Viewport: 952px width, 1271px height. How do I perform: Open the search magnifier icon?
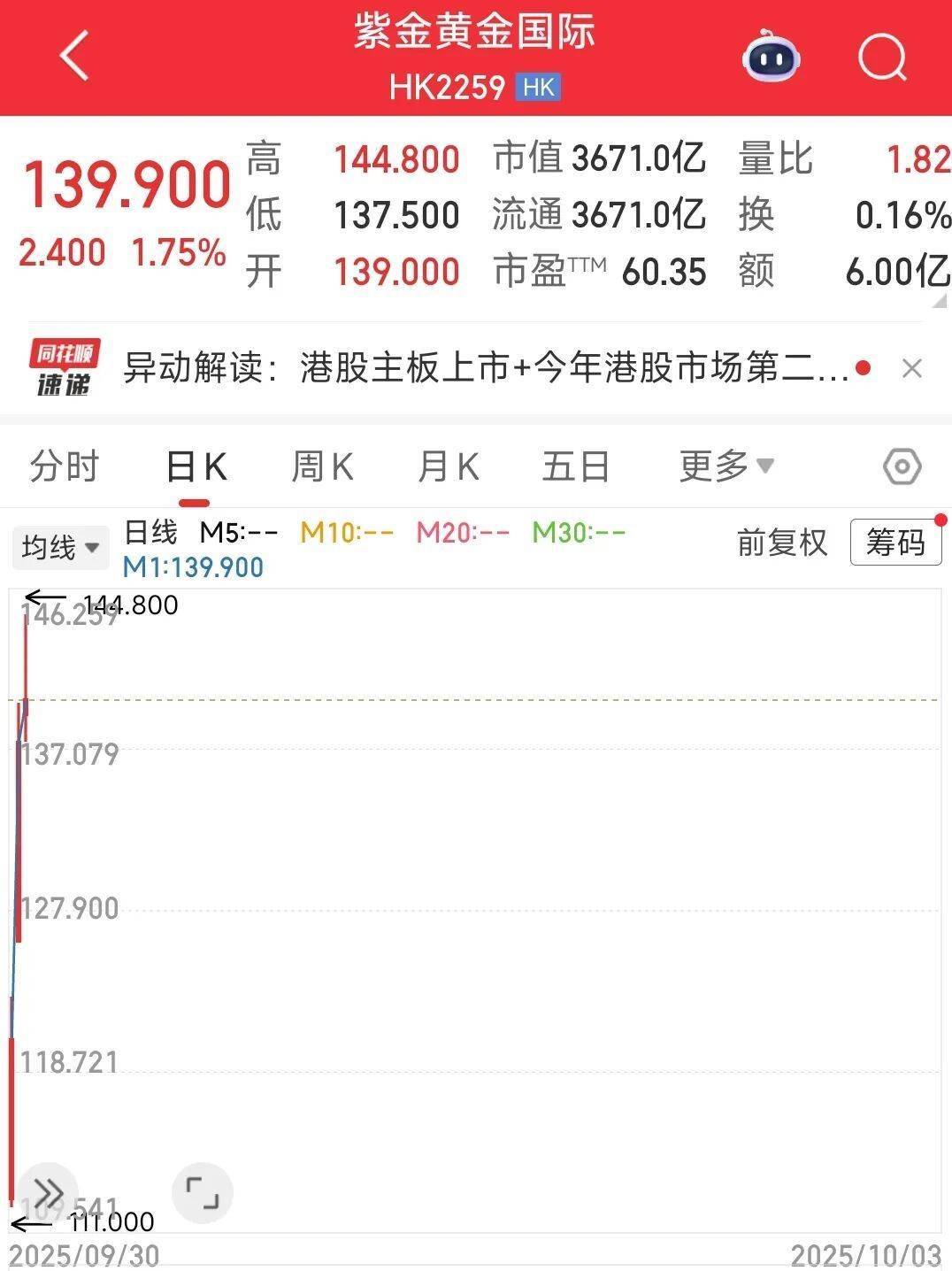[882, 58]
